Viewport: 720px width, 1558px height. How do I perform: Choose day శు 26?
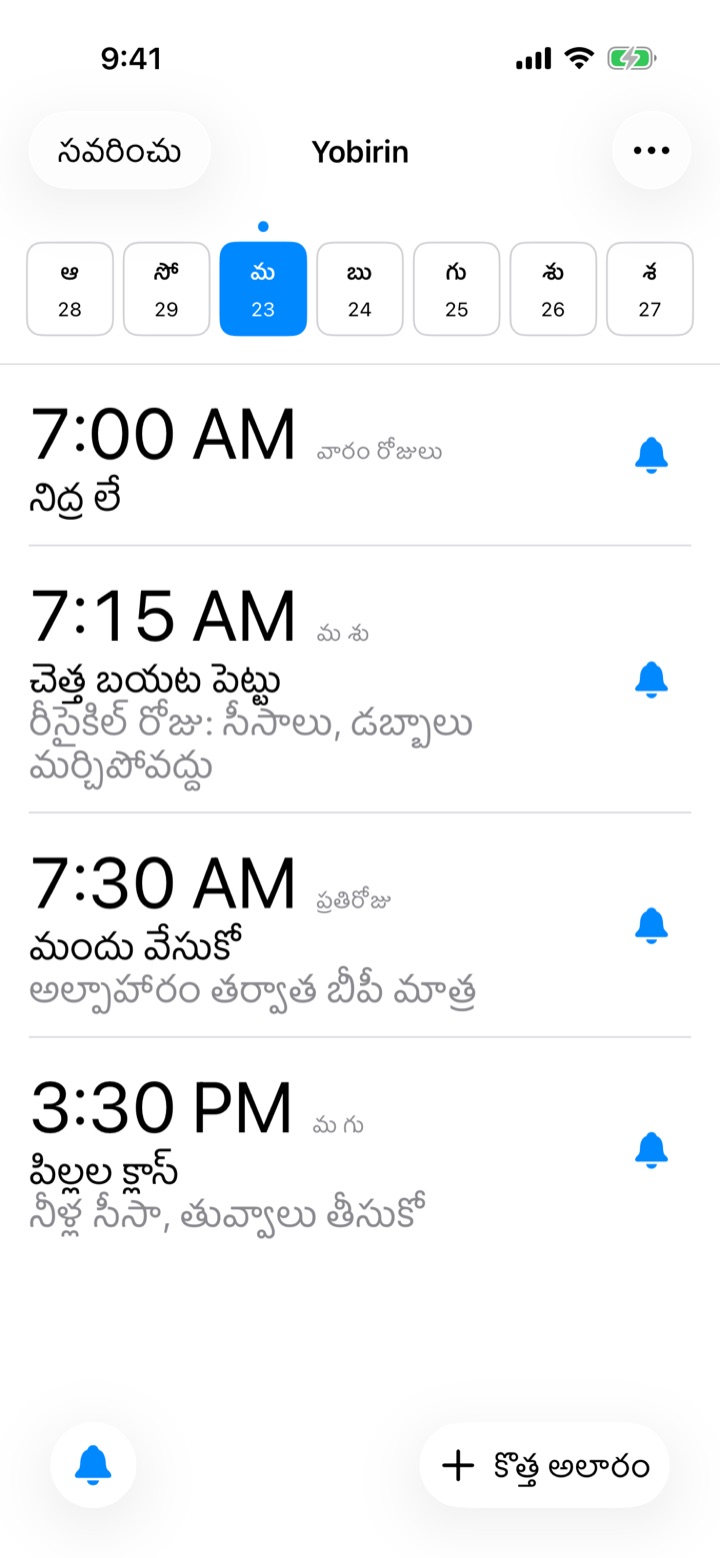pos(553,289)
